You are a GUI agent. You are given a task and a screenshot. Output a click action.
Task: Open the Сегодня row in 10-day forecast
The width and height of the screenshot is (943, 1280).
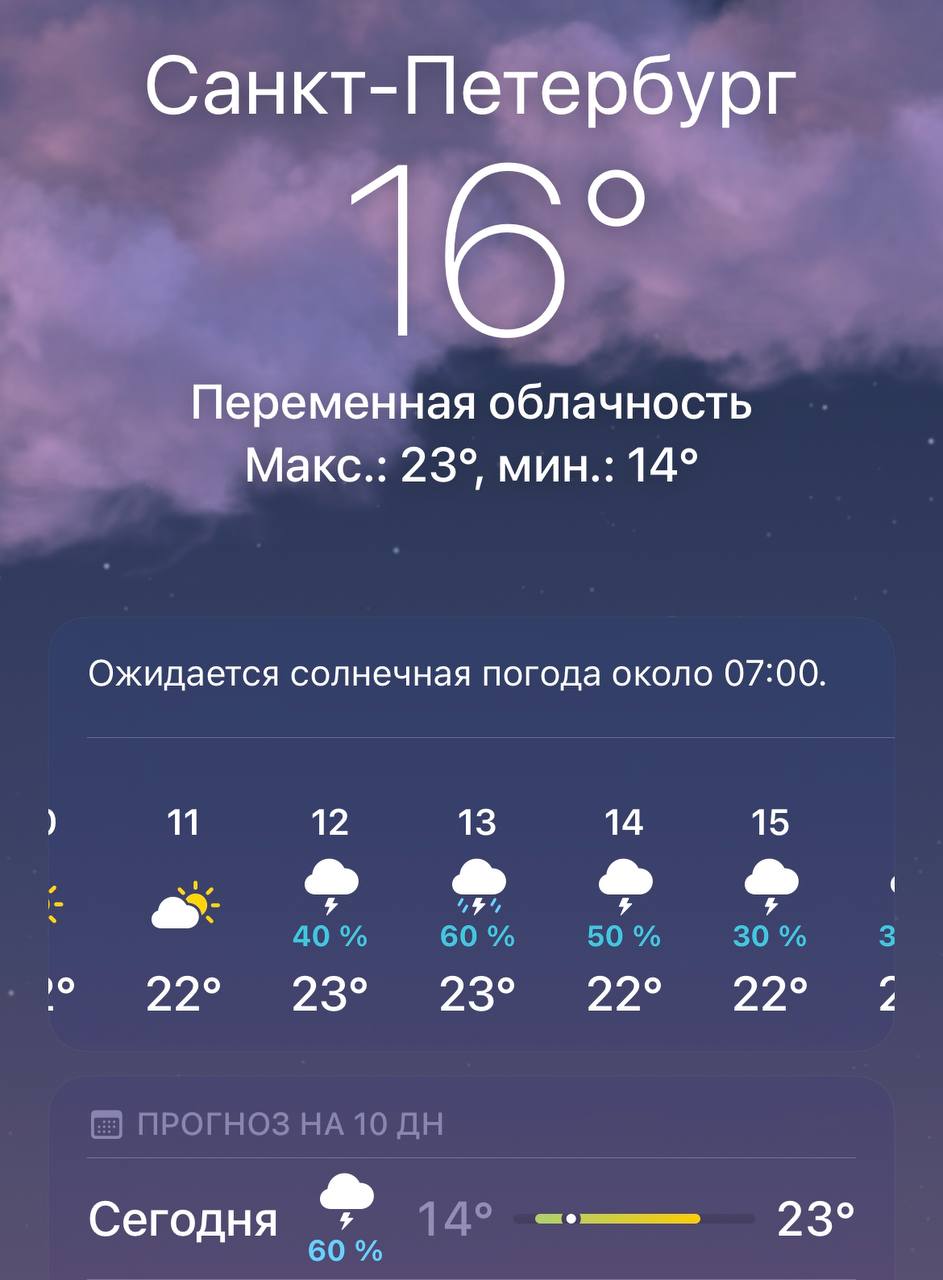tap(471, 1220)
